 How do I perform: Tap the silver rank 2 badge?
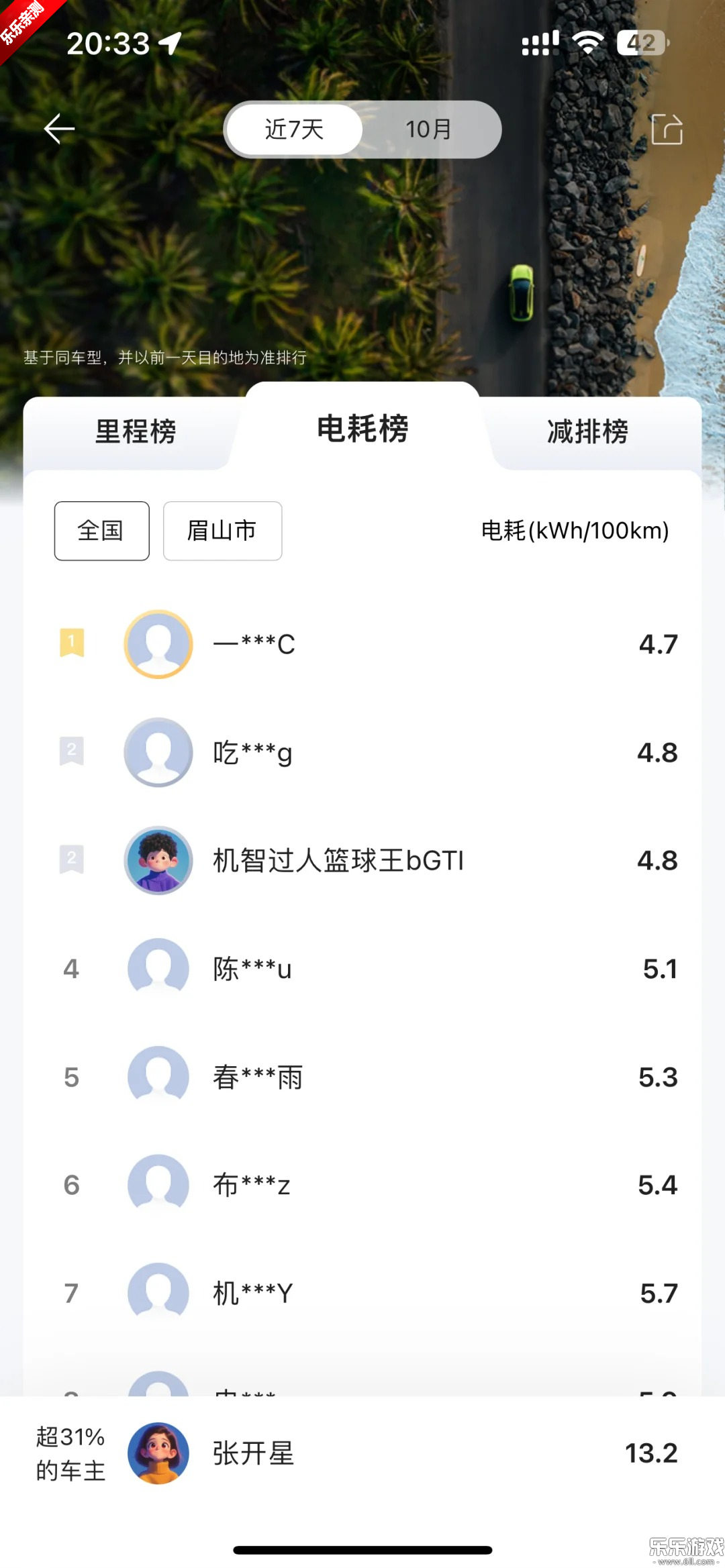(x=71, y=753)
